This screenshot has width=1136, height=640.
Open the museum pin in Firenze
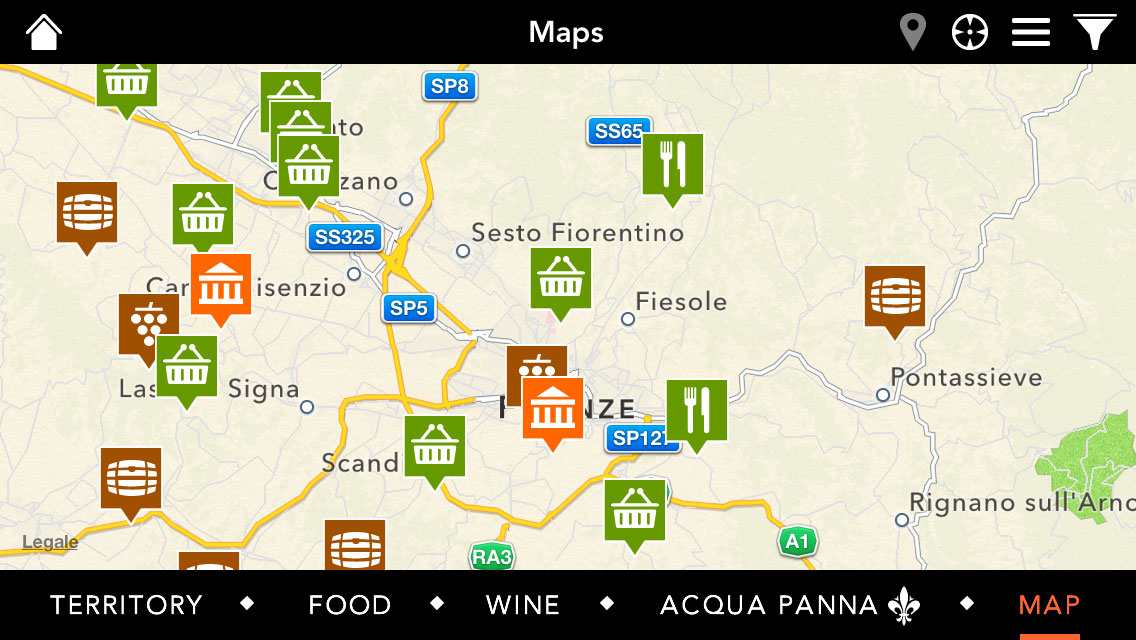(553, 409)
